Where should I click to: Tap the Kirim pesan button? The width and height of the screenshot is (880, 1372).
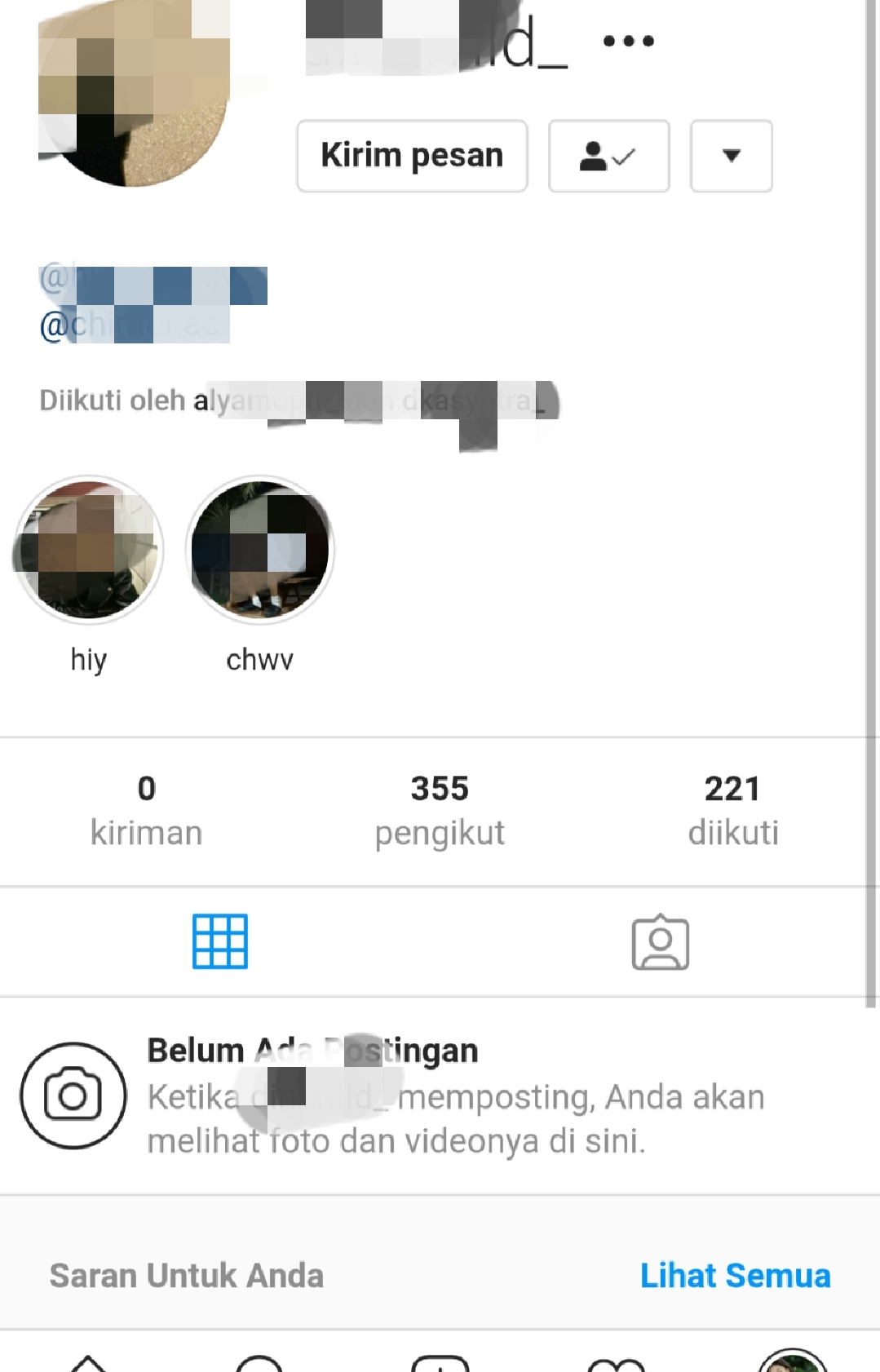click(412, 156)
